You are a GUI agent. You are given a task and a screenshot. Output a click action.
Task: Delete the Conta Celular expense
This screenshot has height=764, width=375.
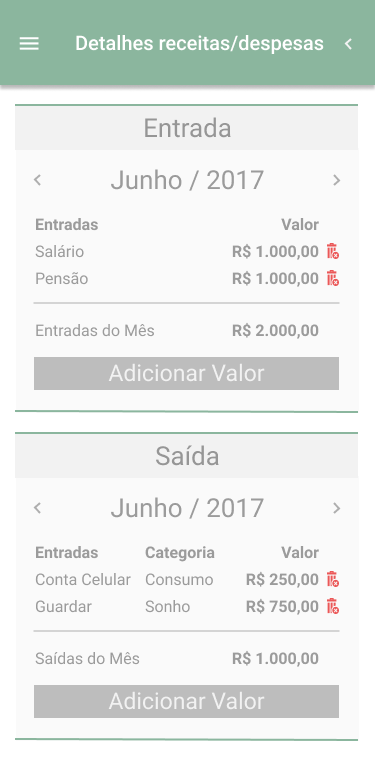333,579
